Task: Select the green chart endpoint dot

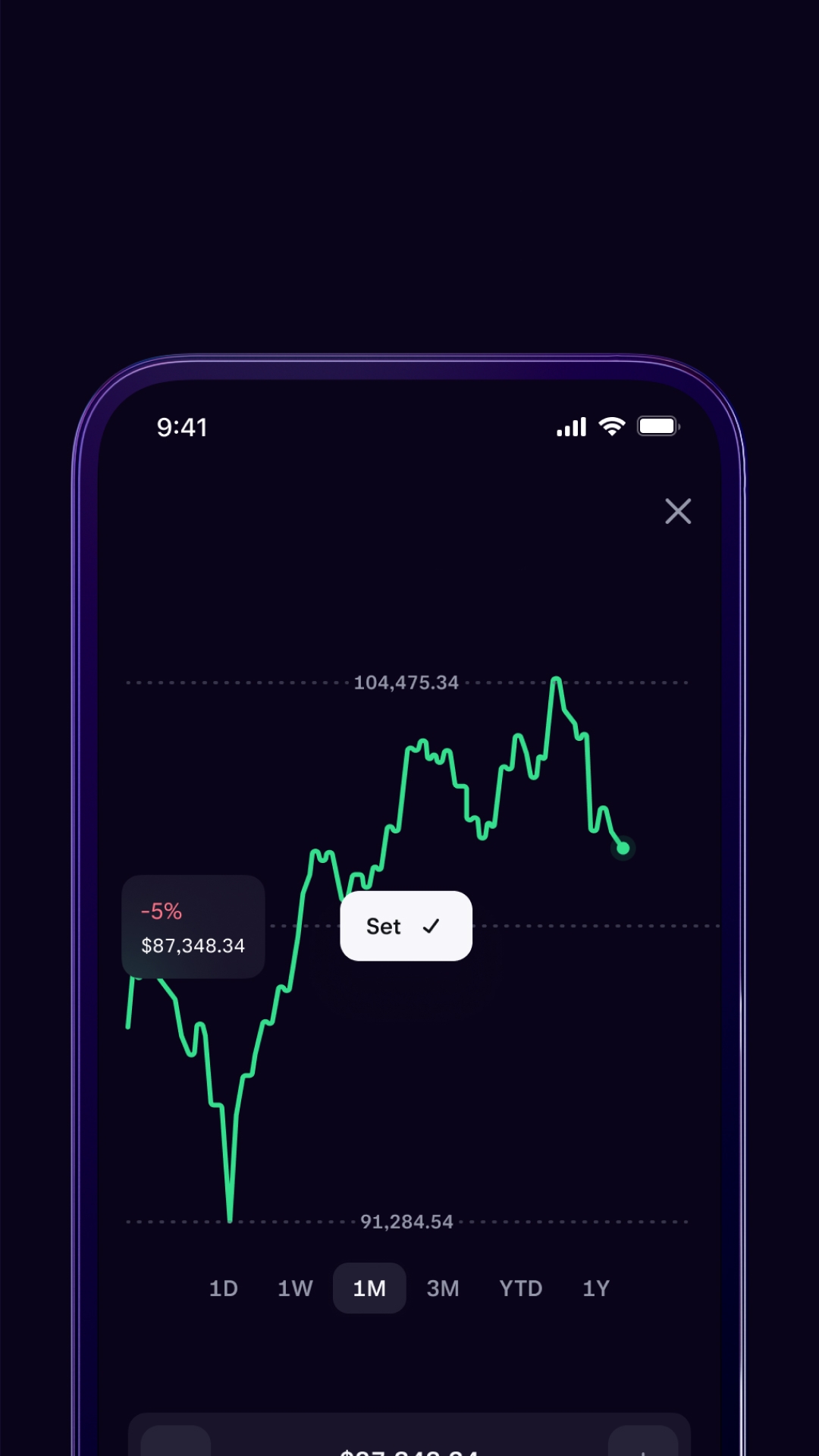Action: (x=623, y=849)
